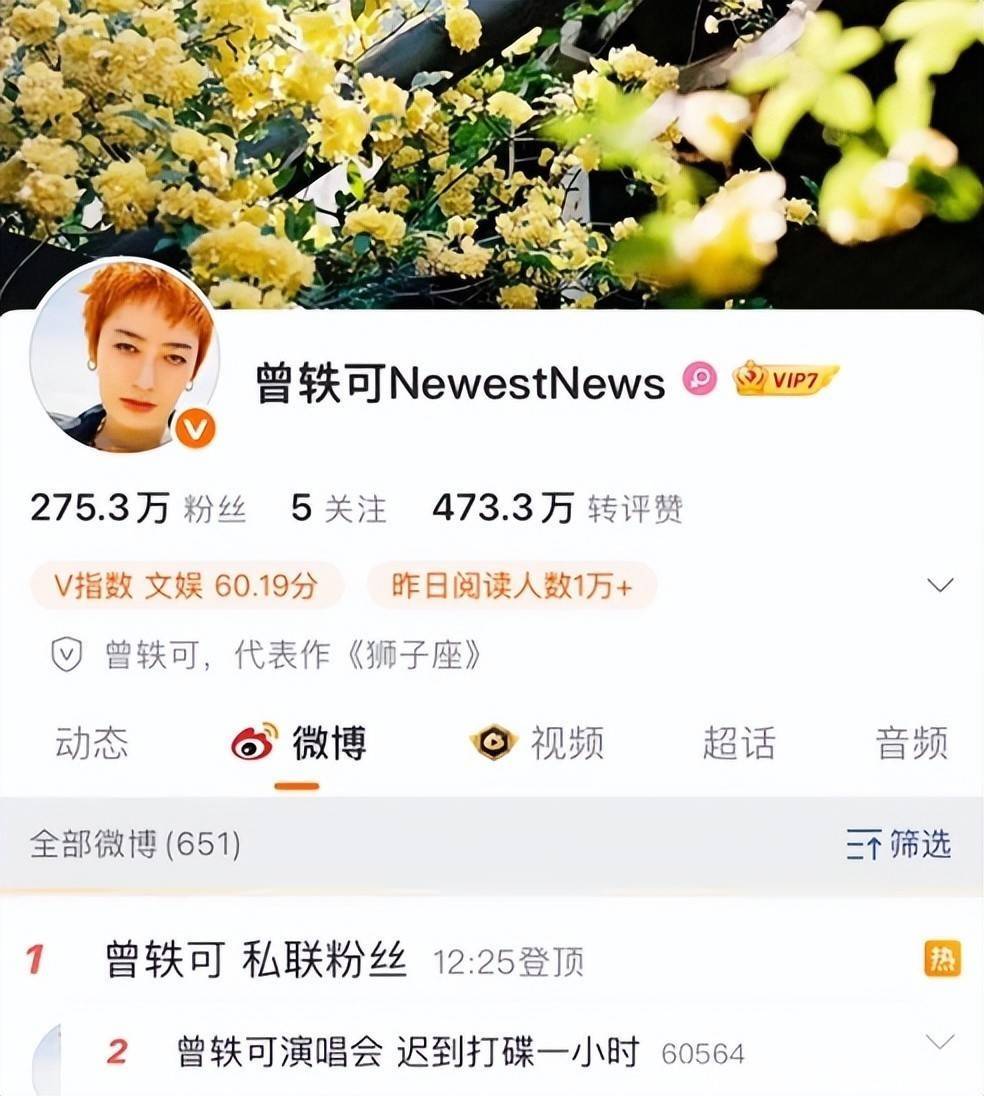984x1096 pixels.
Task: Tap the V指数 文娱 60.19分 chip
Action: (186, 586)
